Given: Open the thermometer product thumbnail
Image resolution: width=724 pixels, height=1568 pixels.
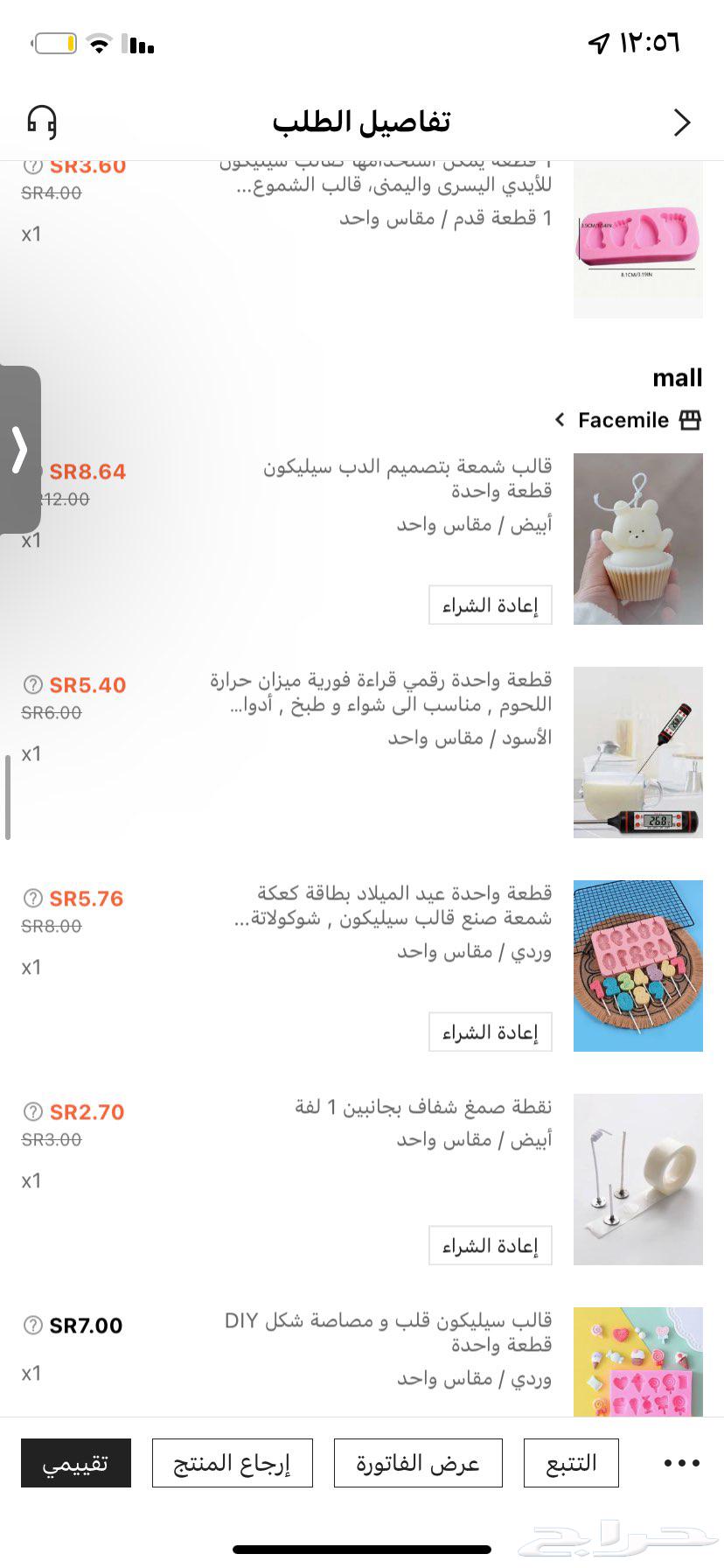Looking at the screenshot, I should [637, 752].
